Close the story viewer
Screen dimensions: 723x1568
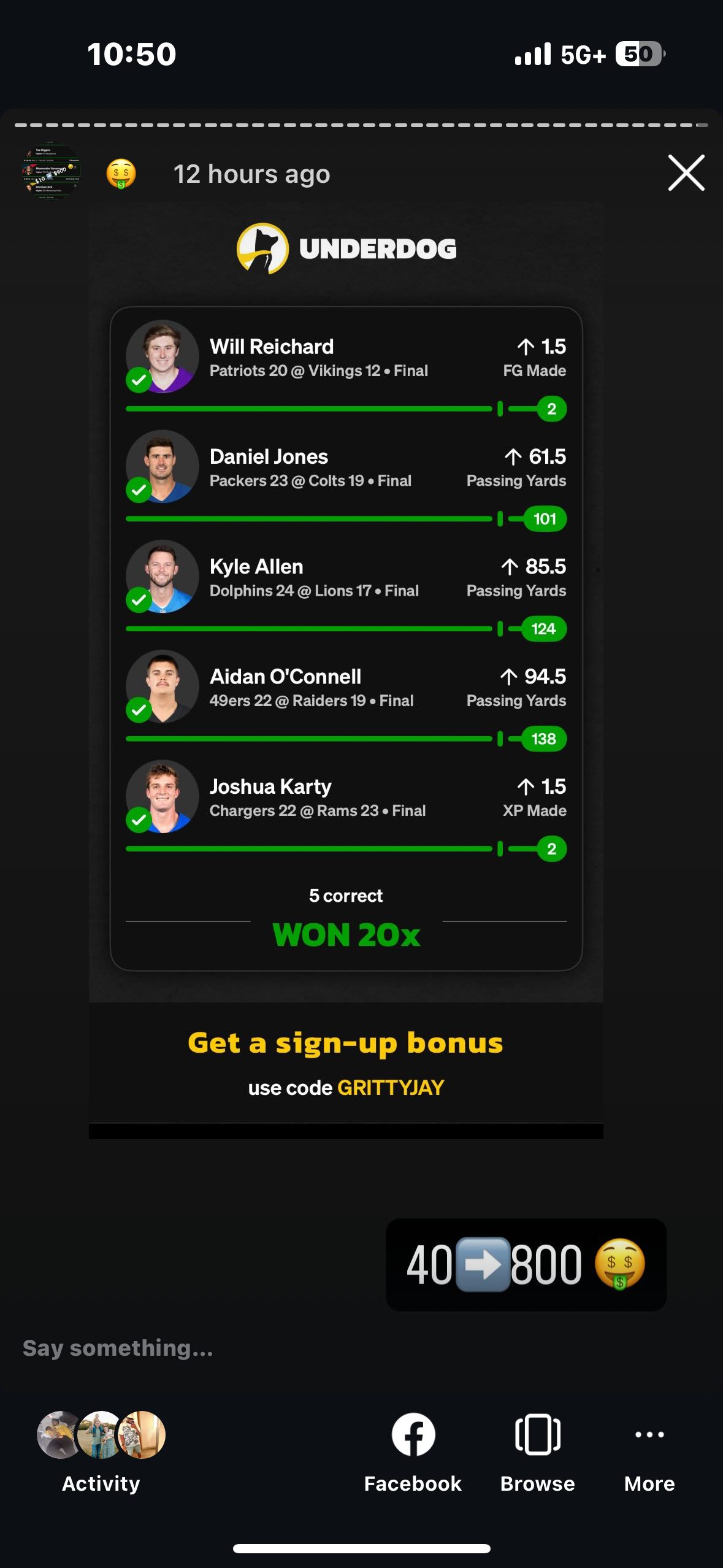pos(686,173)
